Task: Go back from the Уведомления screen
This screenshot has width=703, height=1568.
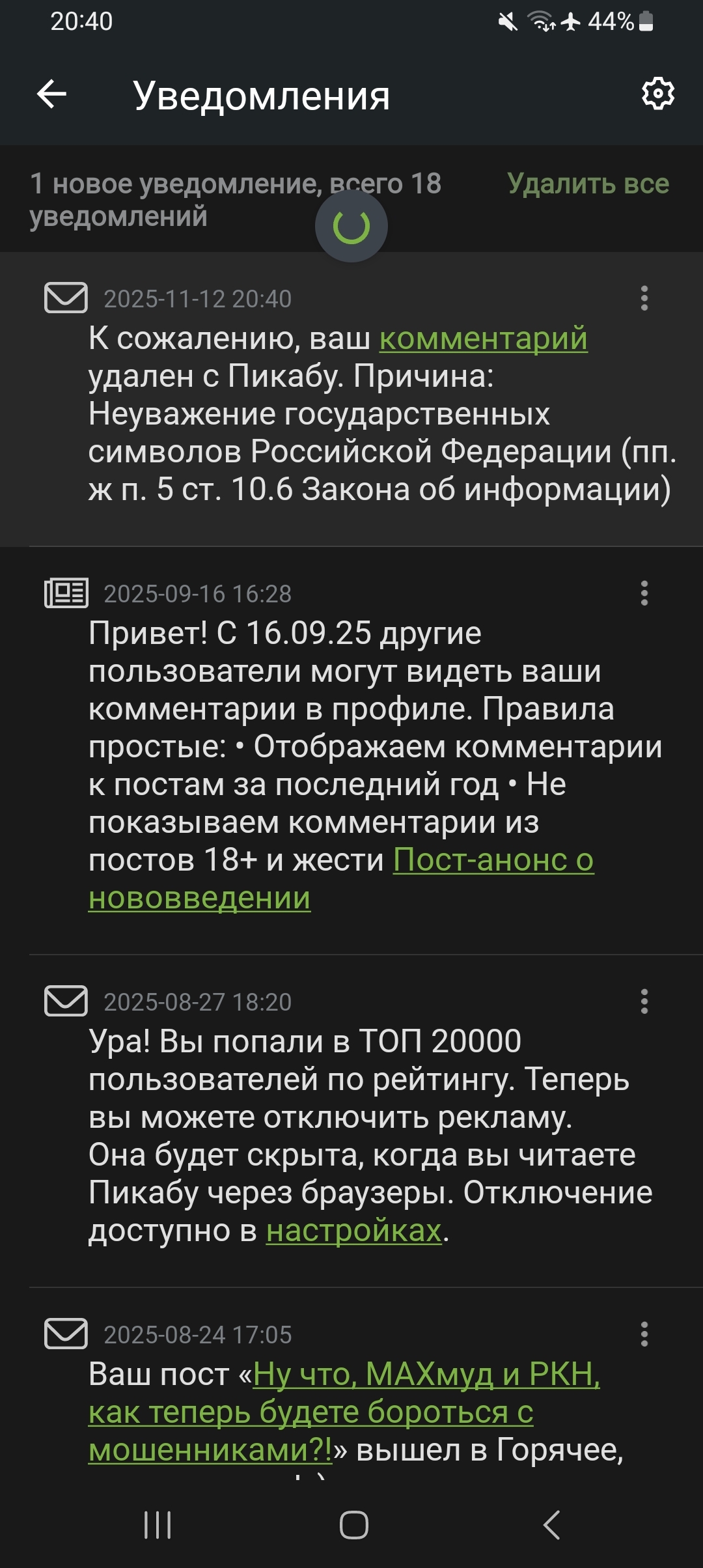Action: pos(52,94)
